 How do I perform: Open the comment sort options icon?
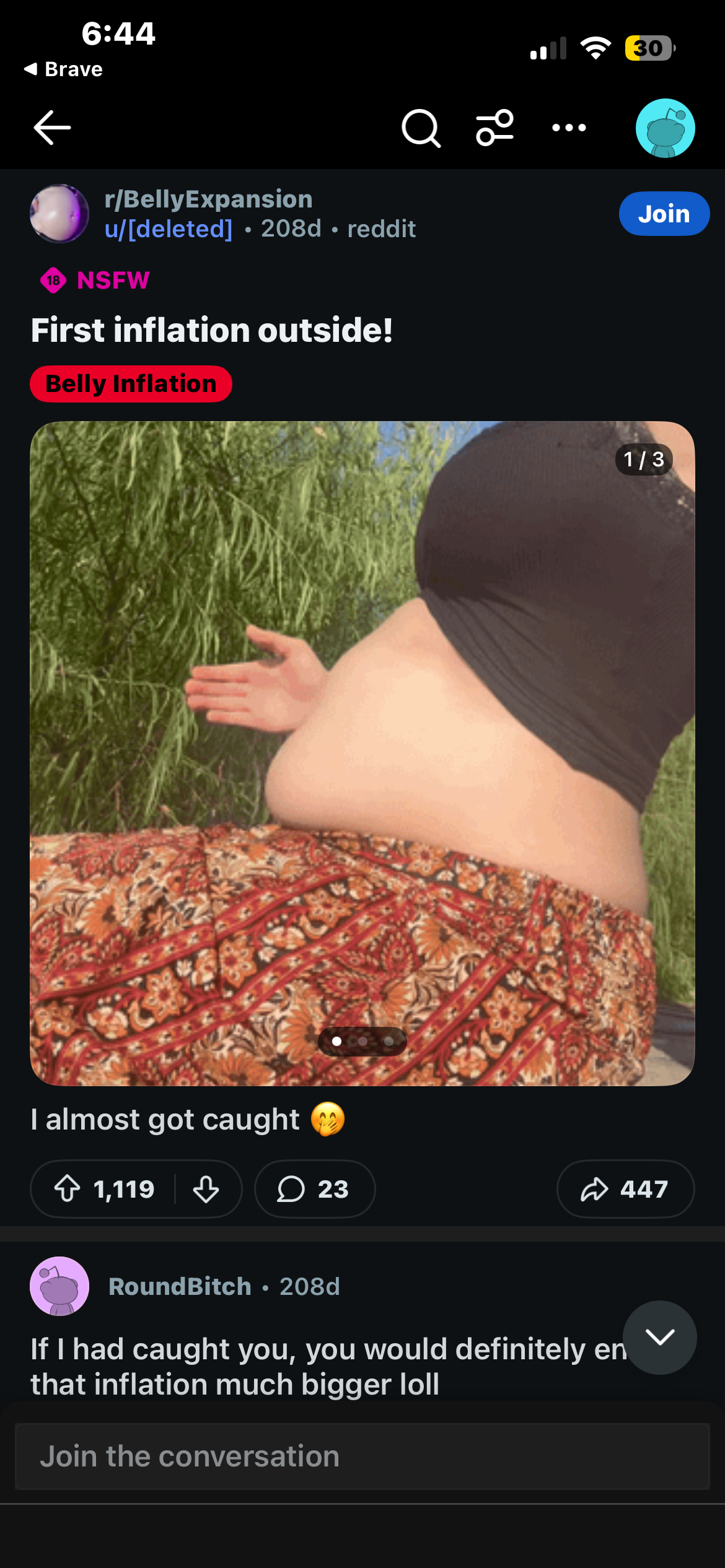click(x=494, y=128)
